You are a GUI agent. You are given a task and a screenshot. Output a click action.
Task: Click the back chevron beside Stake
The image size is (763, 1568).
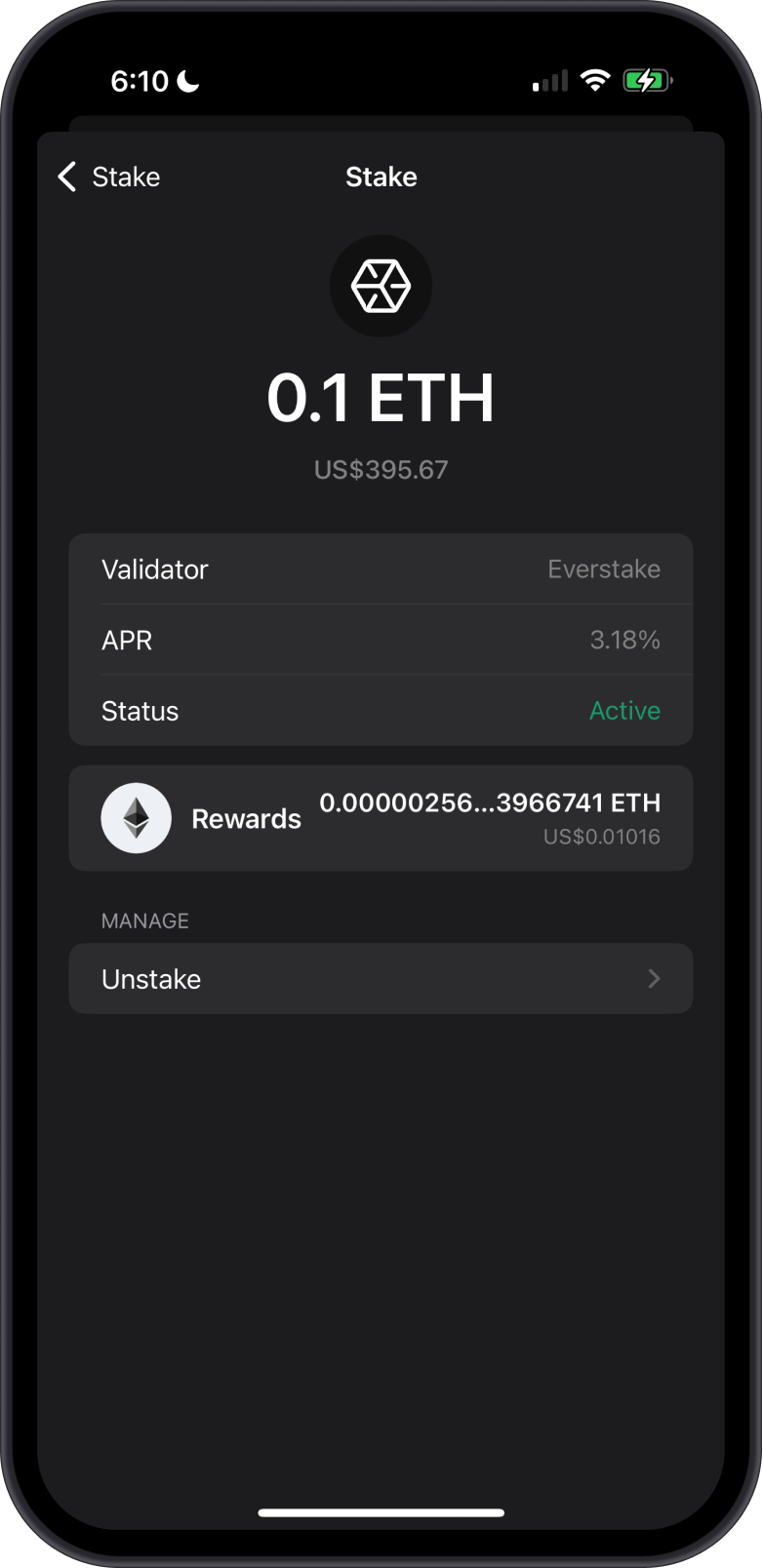pos(64,176)
